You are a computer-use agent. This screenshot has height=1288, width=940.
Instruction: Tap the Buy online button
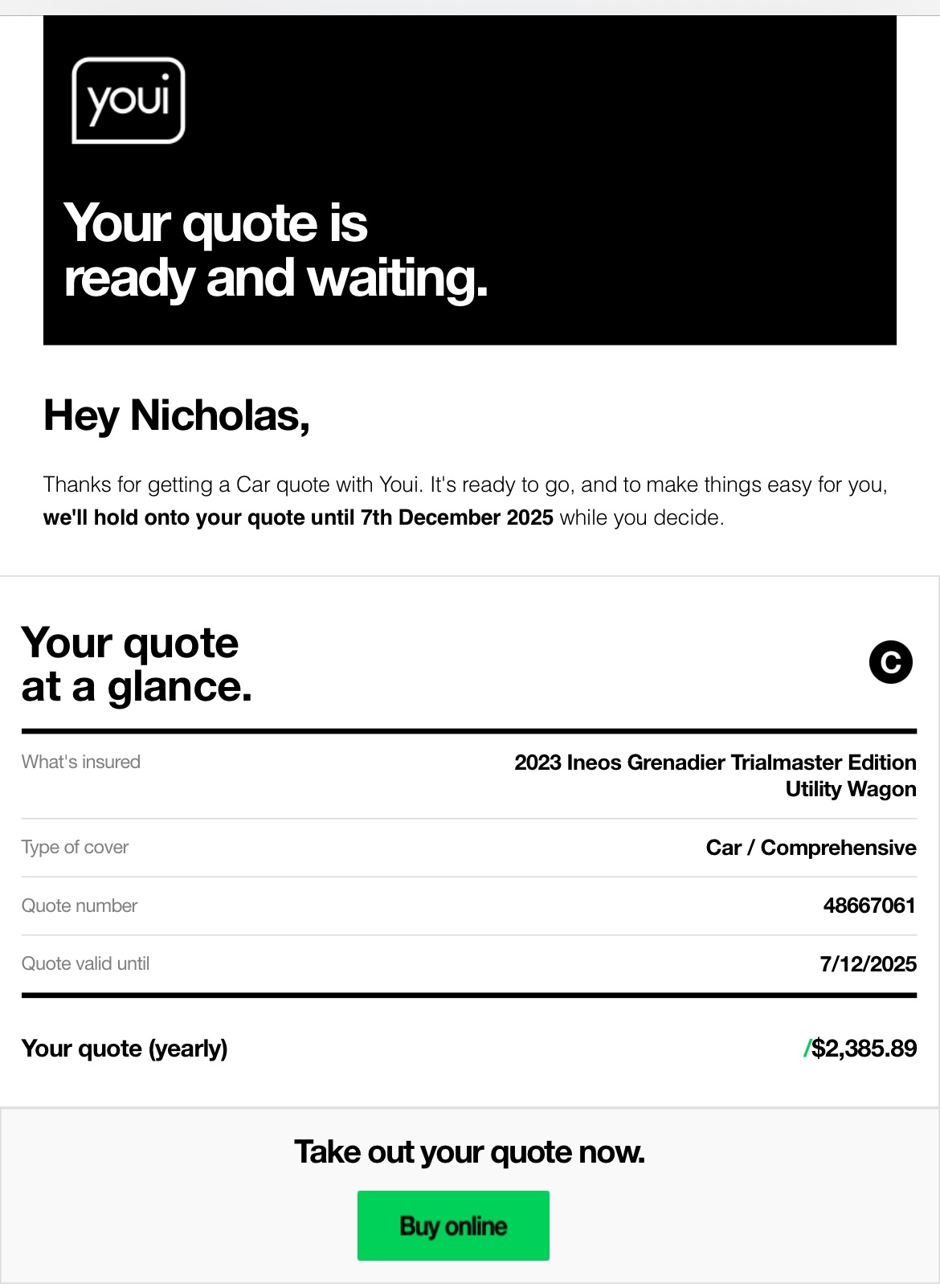pyautogui.click(x=453, y=1225)
